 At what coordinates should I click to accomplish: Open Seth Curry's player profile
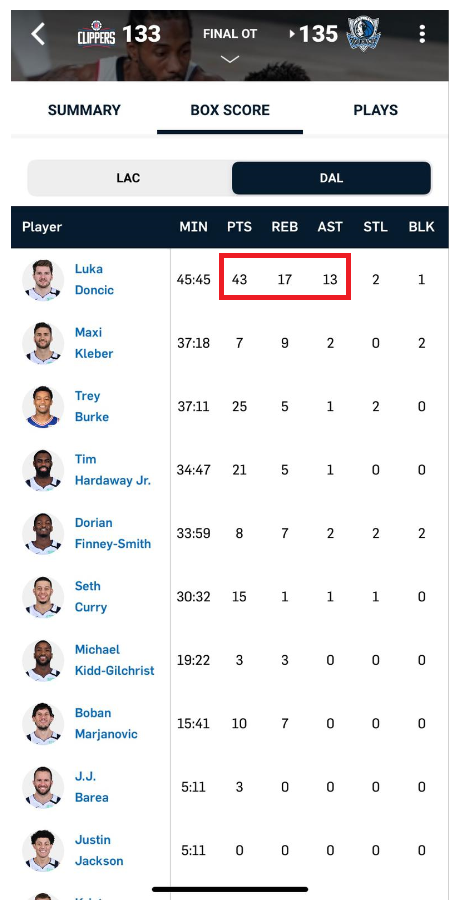click(x=91, y=596)
